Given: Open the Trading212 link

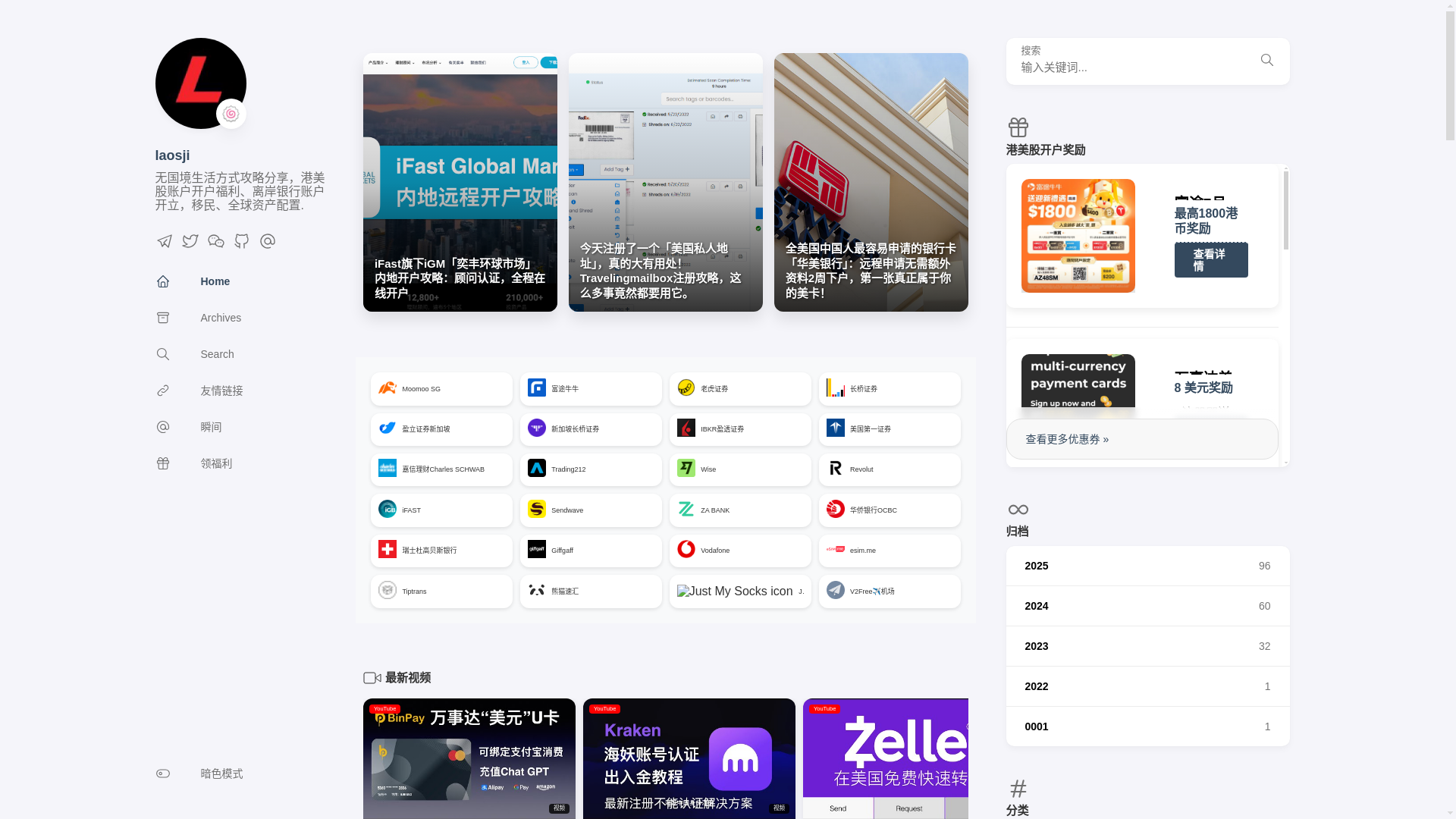Looking at the screenshot, I should tap(591, 469).
